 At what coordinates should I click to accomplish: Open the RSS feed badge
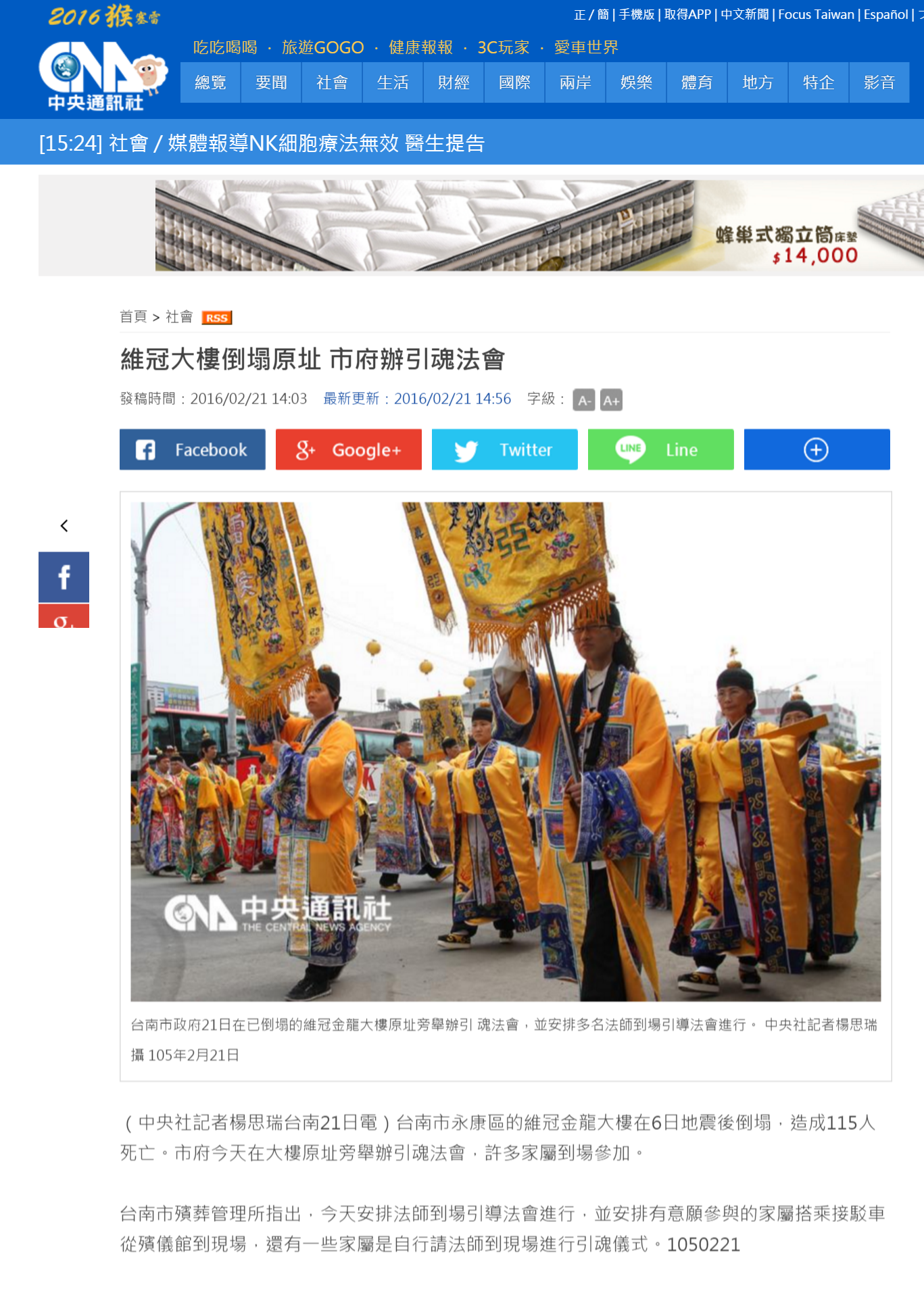click(x=217, y=318)
